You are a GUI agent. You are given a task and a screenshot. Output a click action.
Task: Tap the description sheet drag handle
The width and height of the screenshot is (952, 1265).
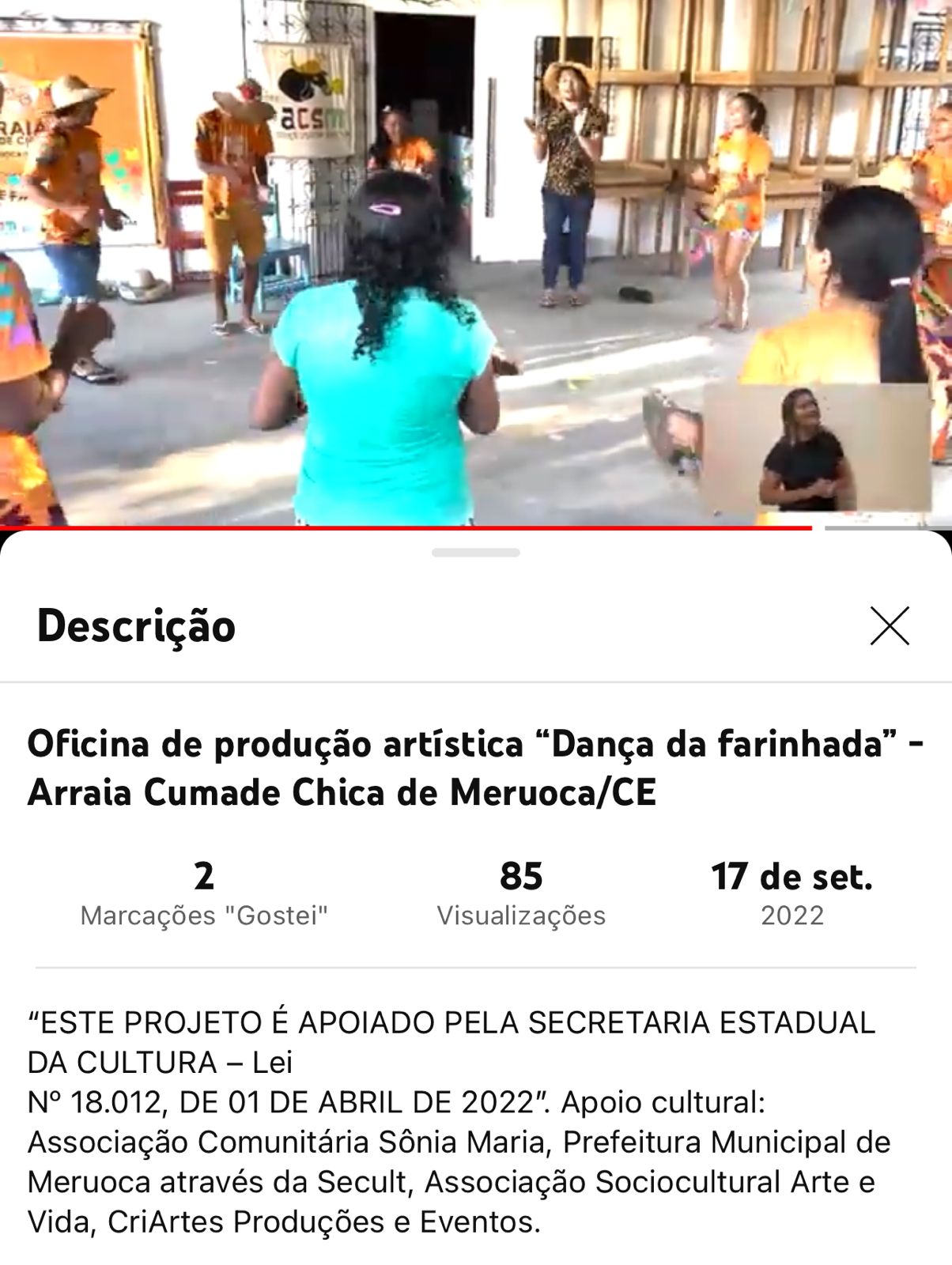coord(475,553)
